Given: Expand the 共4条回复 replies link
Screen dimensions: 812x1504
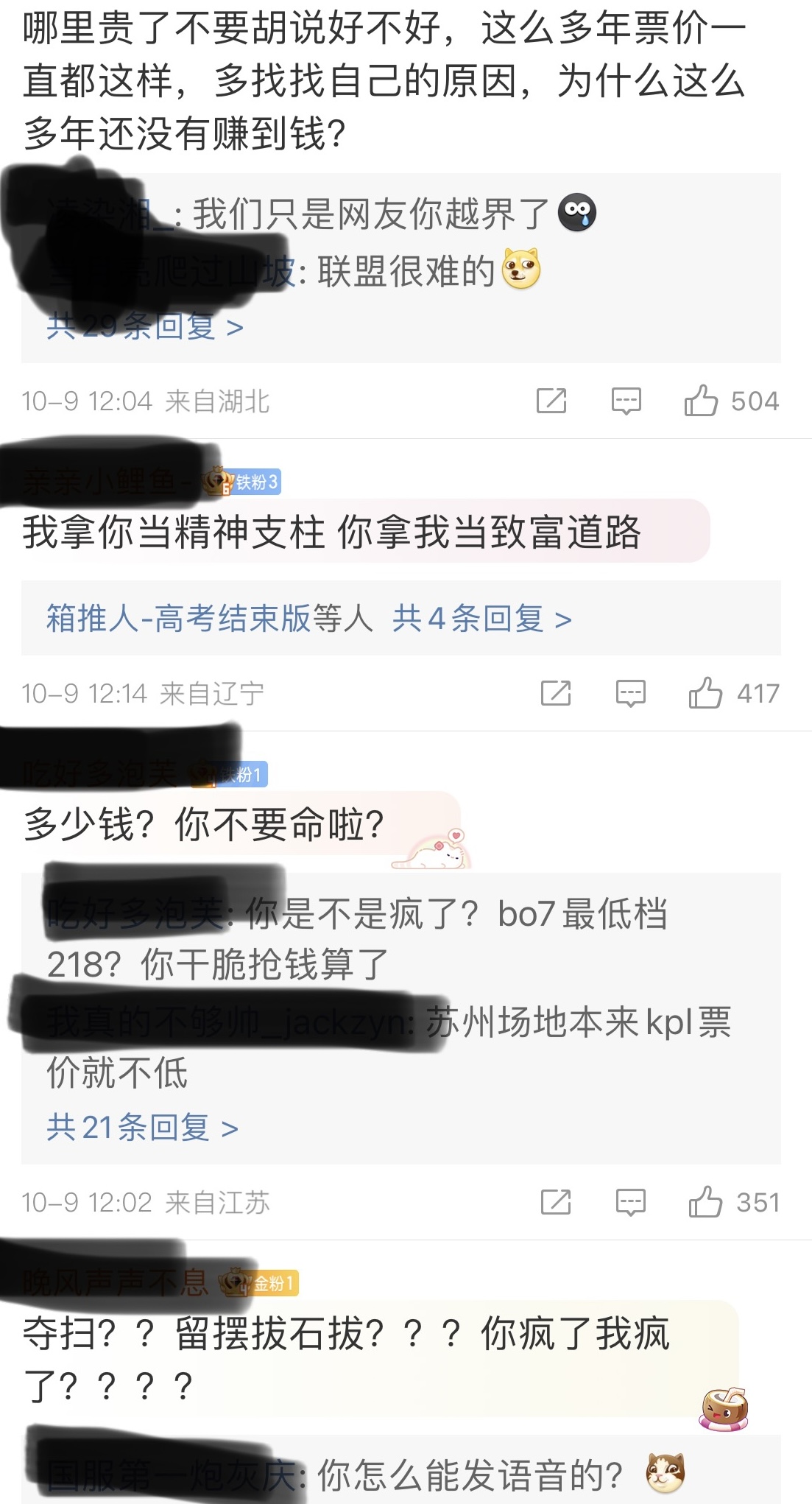Looking at the screenshot, I should (x=481, y=618).
